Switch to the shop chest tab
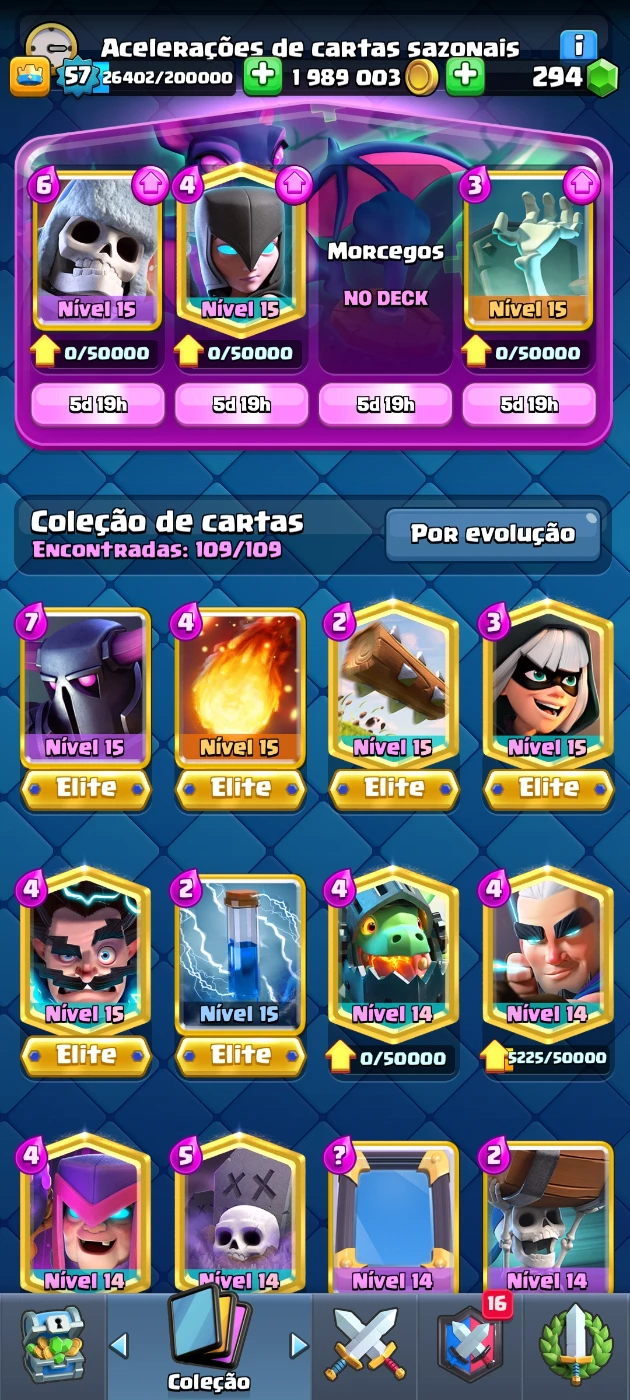The image size is (630, 1400). (53, 1347)
